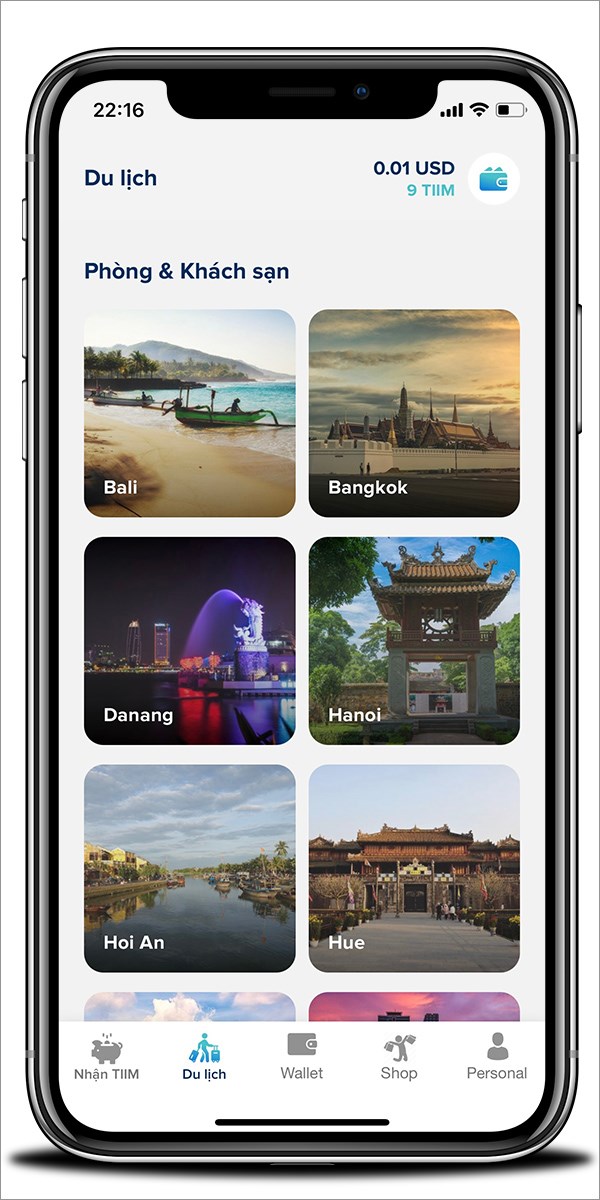This screenshot has height=1200, width=600.
Task: View hotels in Danang
Action: coord(190,640)
